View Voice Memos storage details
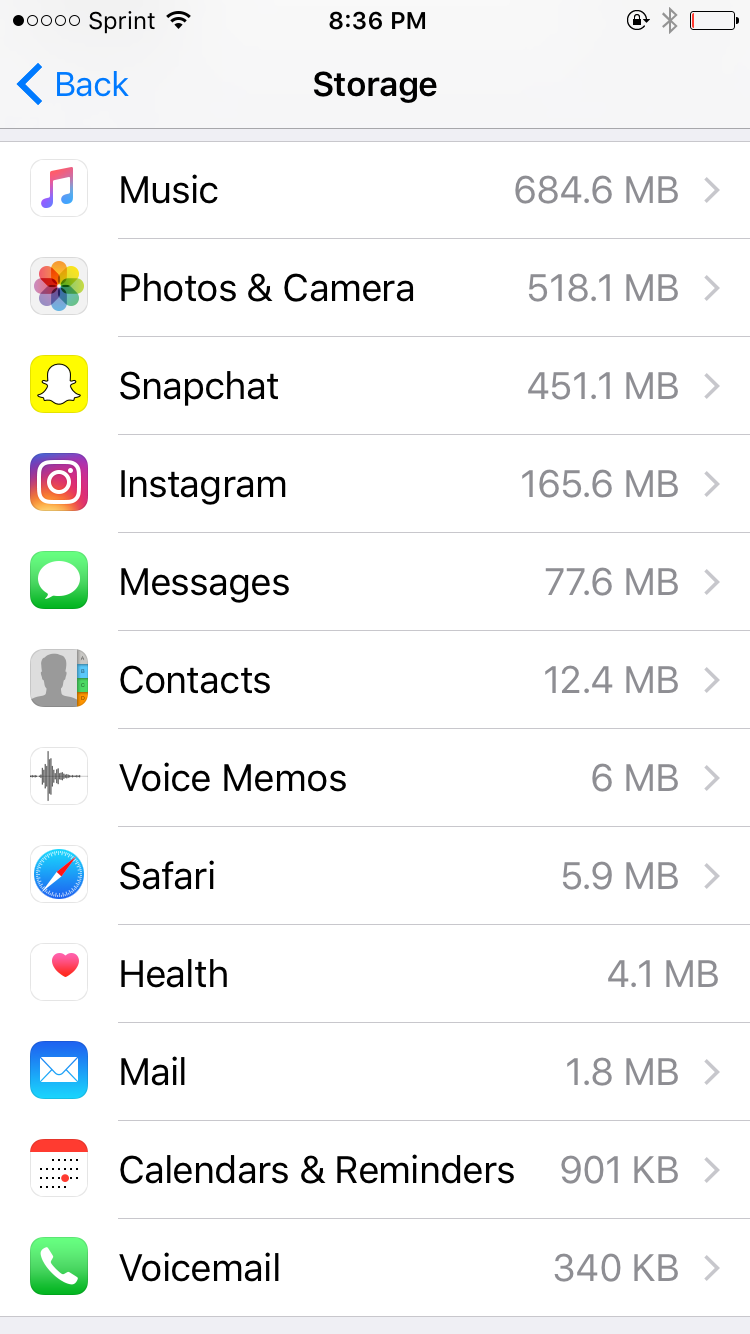 pos(375,778)
